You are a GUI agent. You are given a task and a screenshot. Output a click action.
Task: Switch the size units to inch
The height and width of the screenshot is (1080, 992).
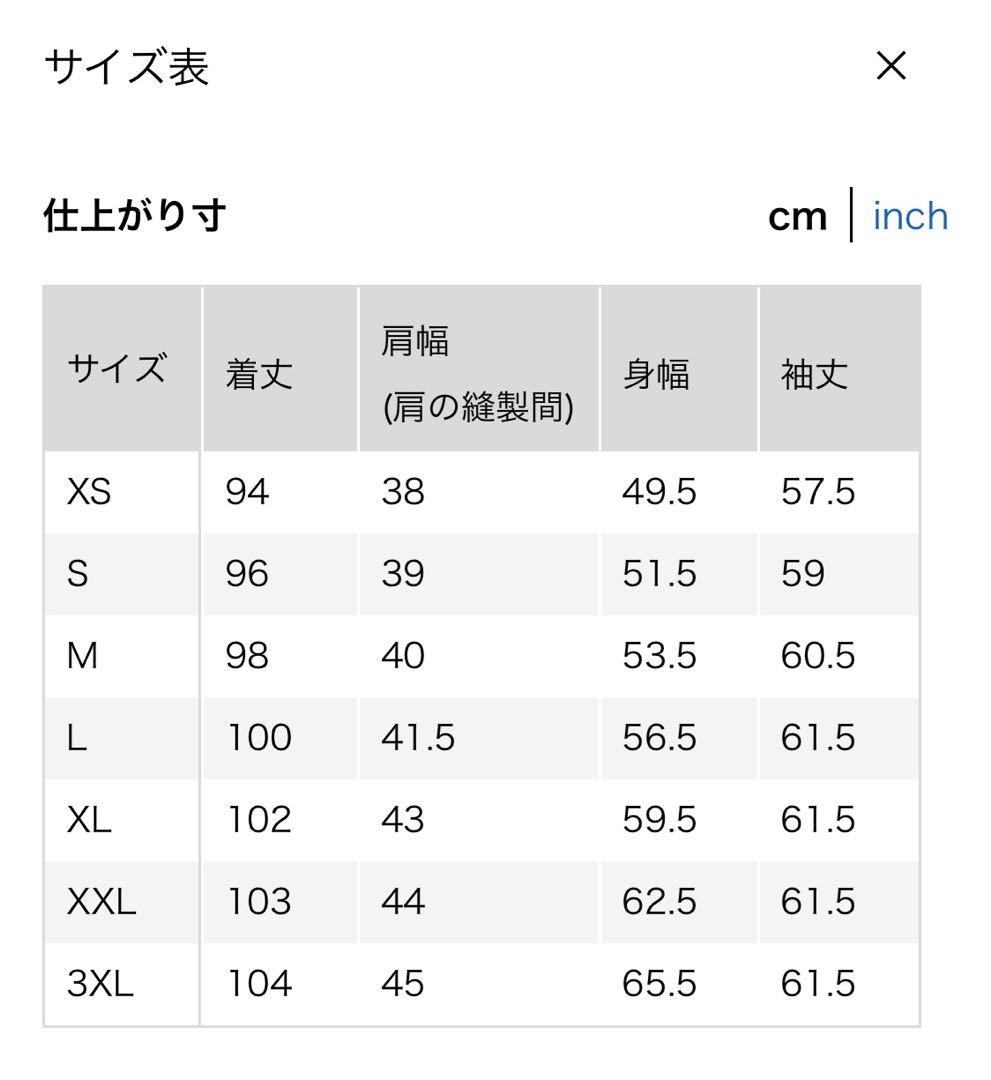coord(910,216)
